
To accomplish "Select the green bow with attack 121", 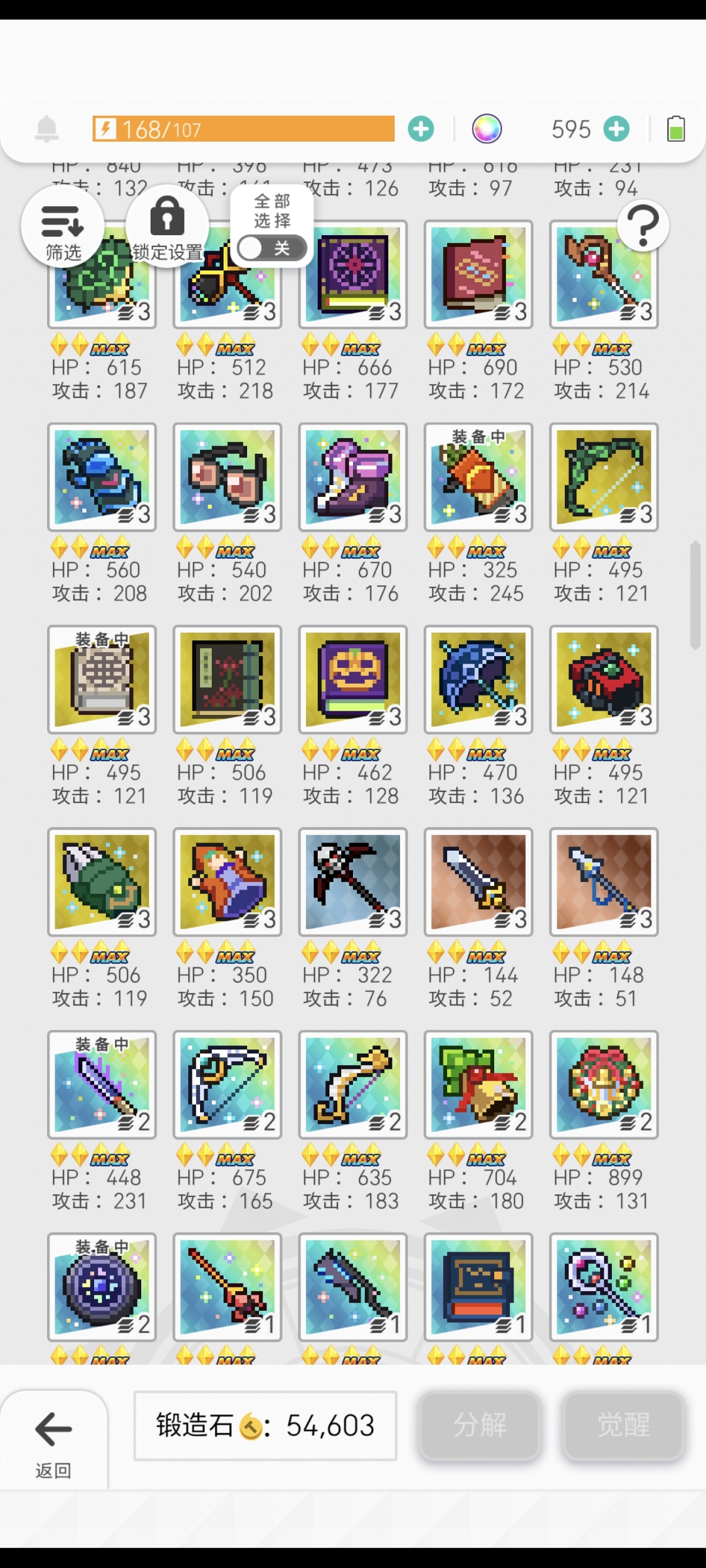I will click(604, 477).
